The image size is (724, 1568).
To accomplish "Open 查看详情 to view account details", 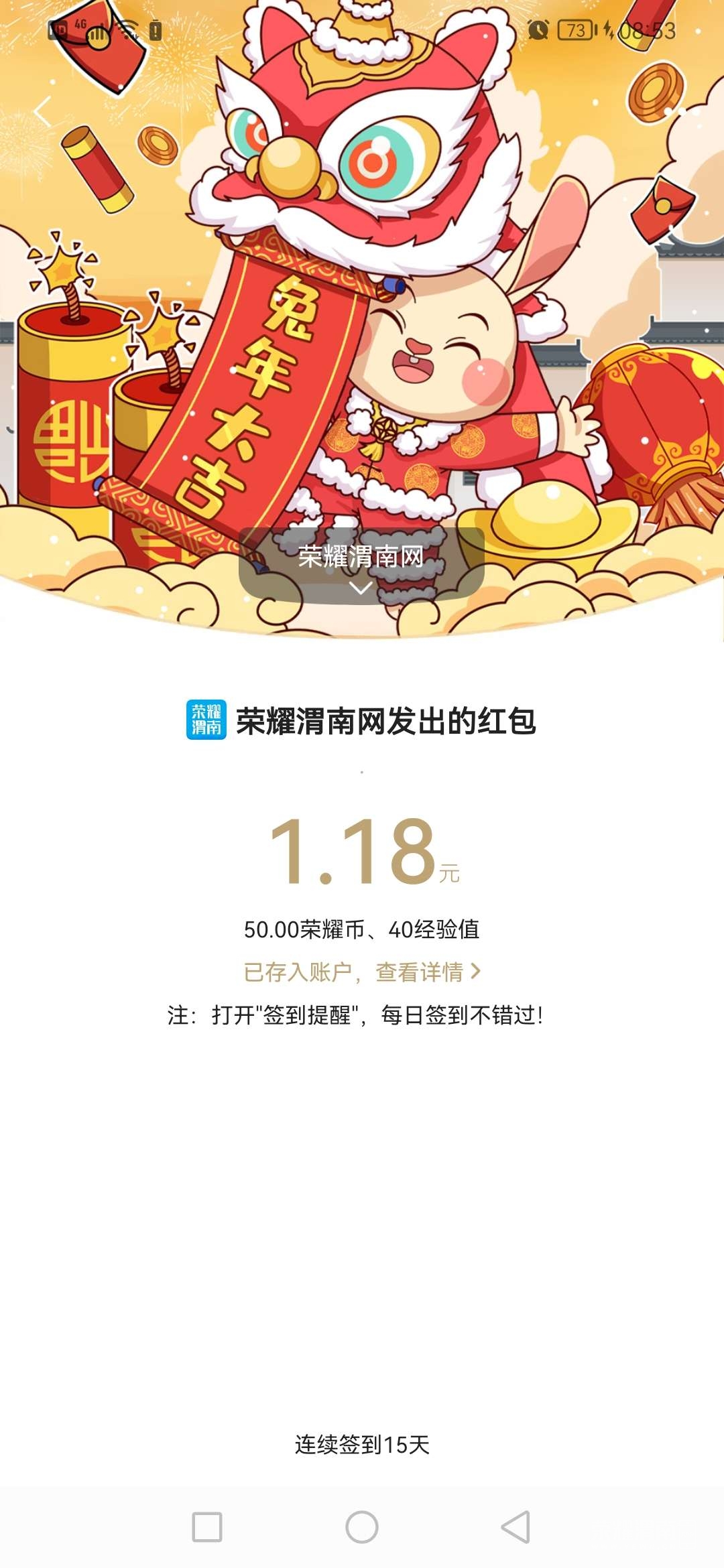I will [x=428, y=972].
